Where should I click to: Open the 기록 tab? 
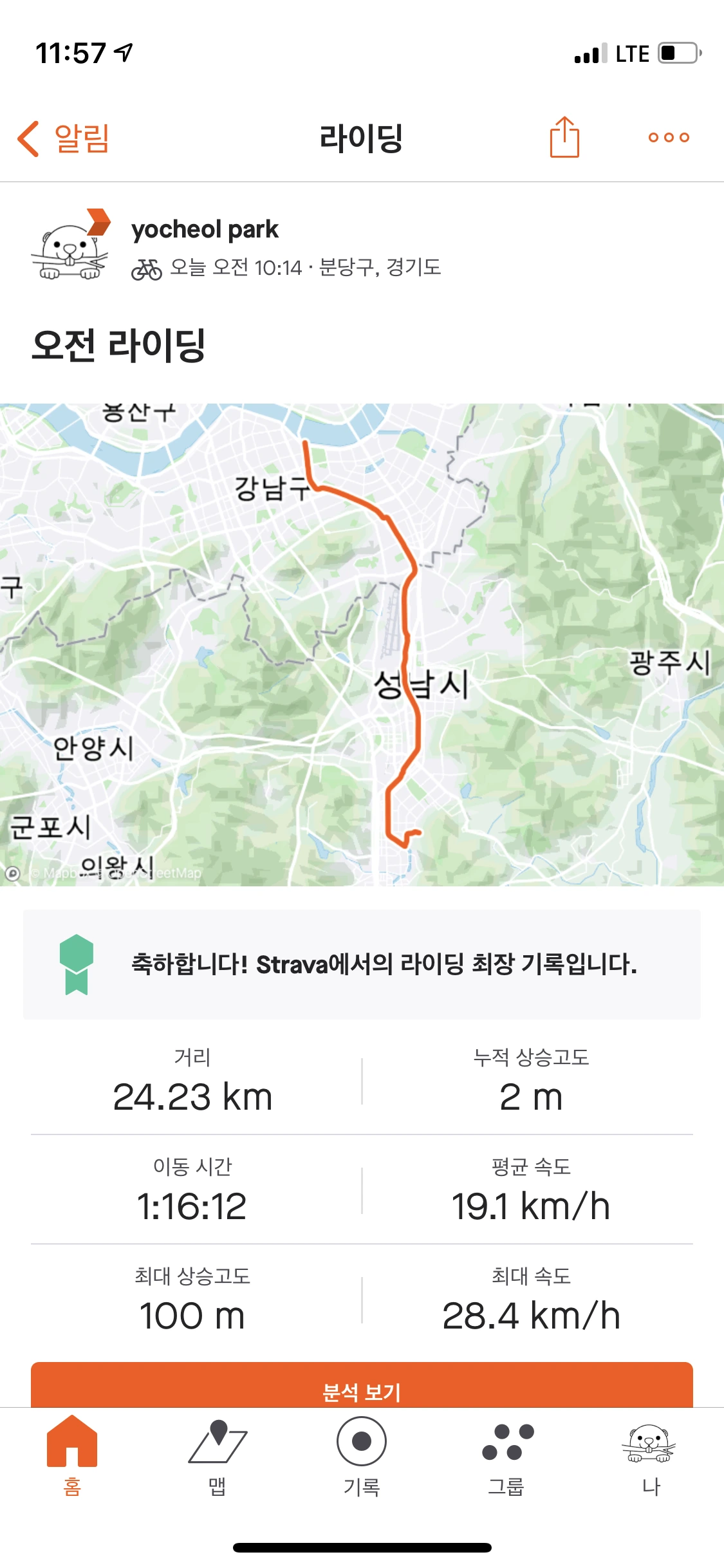[362, 1455]
